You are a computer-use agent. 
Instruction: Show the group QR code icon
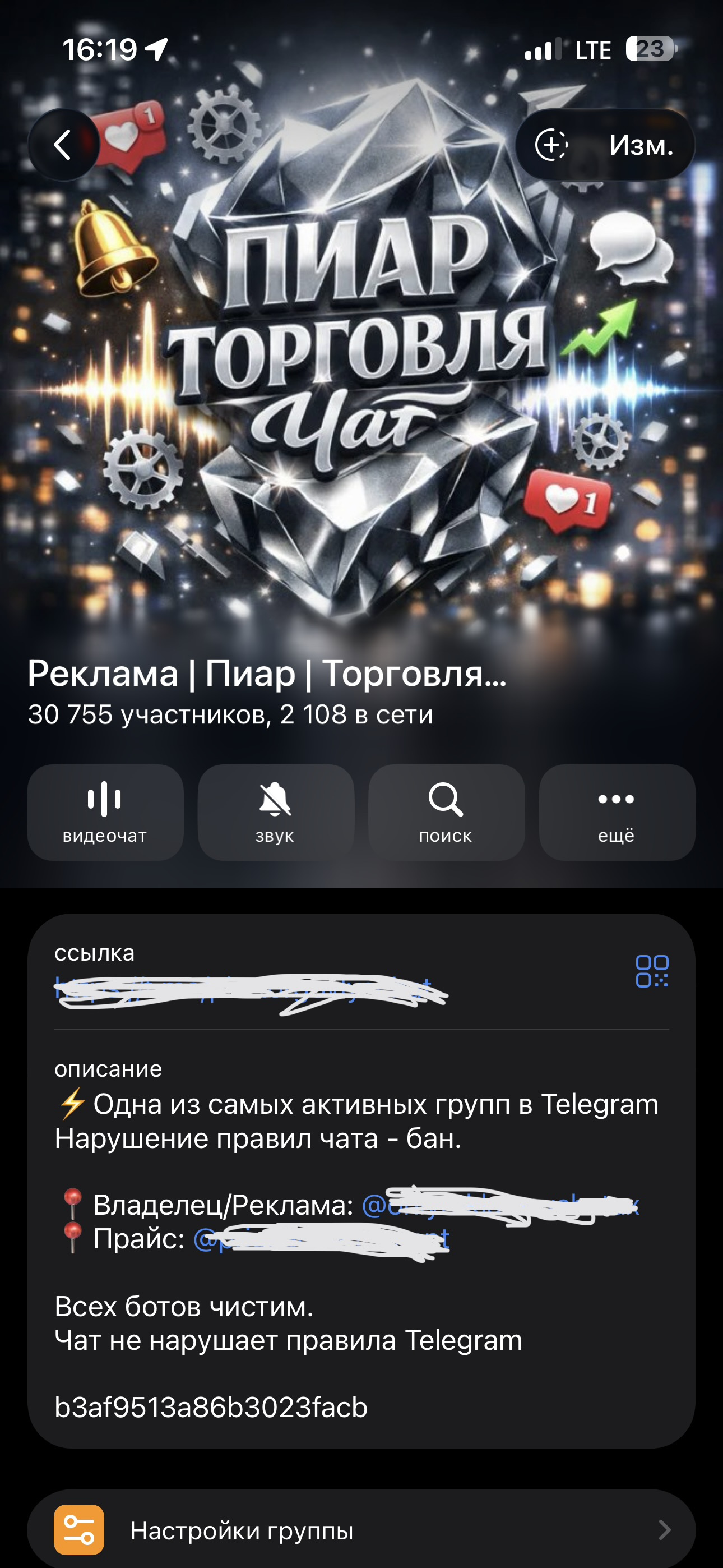(652, 971)
